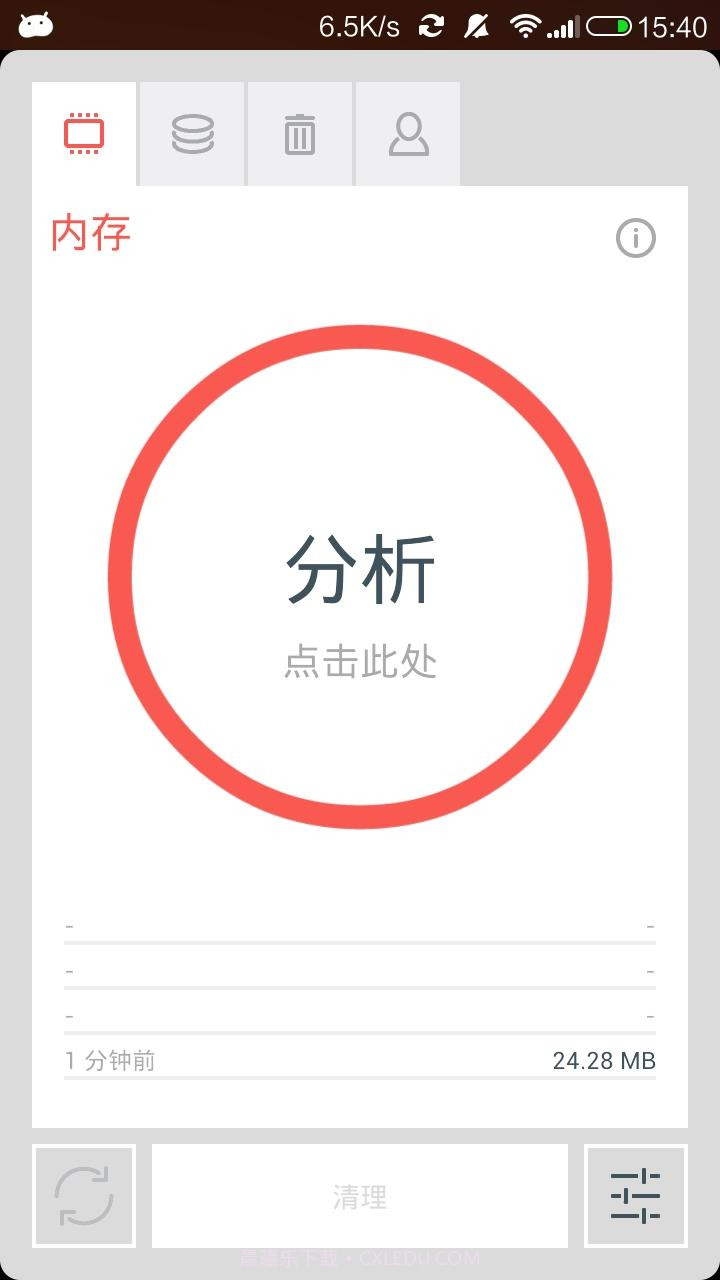Screen dimensions: 720x1280
Task: Tap the 点击此处 prompt text
Action: [360, 662]
